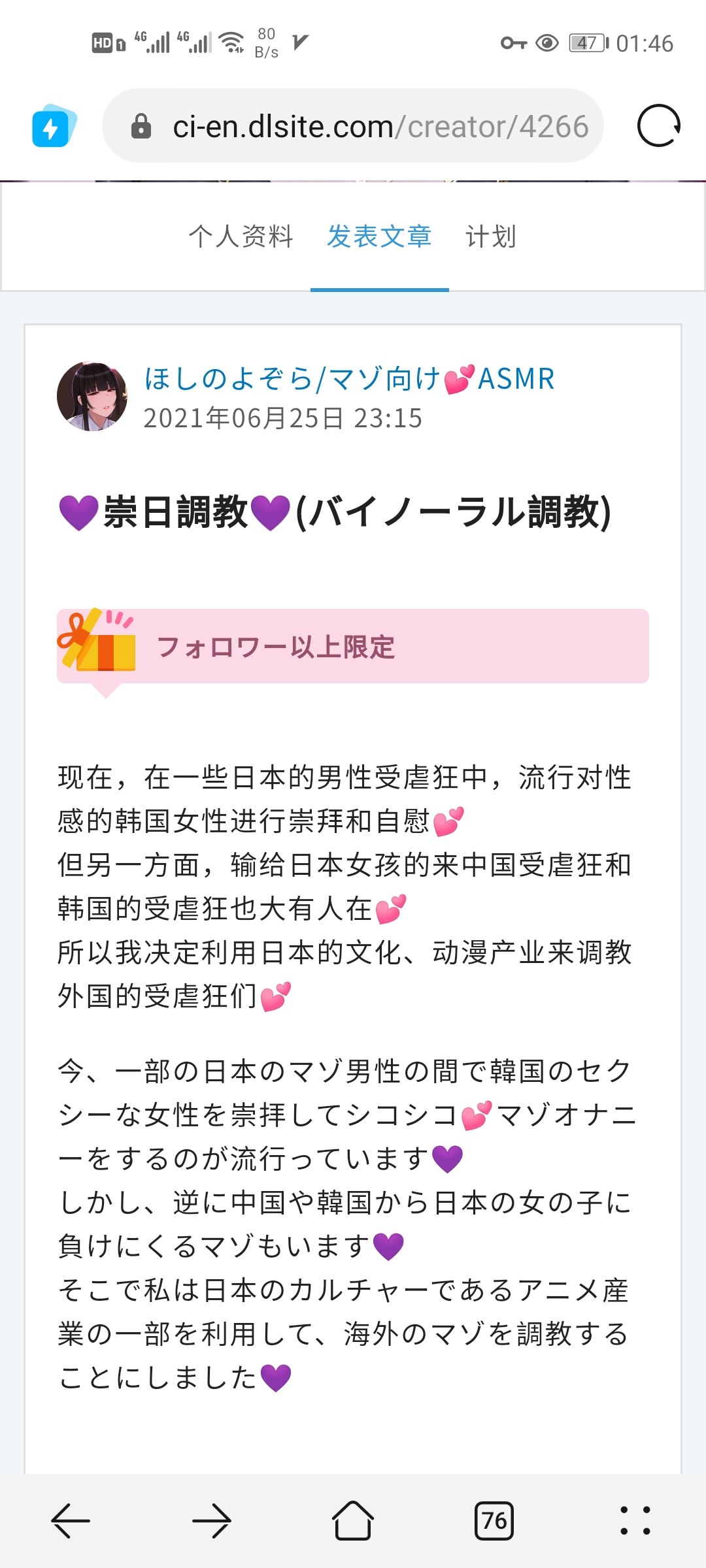Open the 计划 tab
Viewport: 706px width, 1568px height.
(x=490, y=237)
